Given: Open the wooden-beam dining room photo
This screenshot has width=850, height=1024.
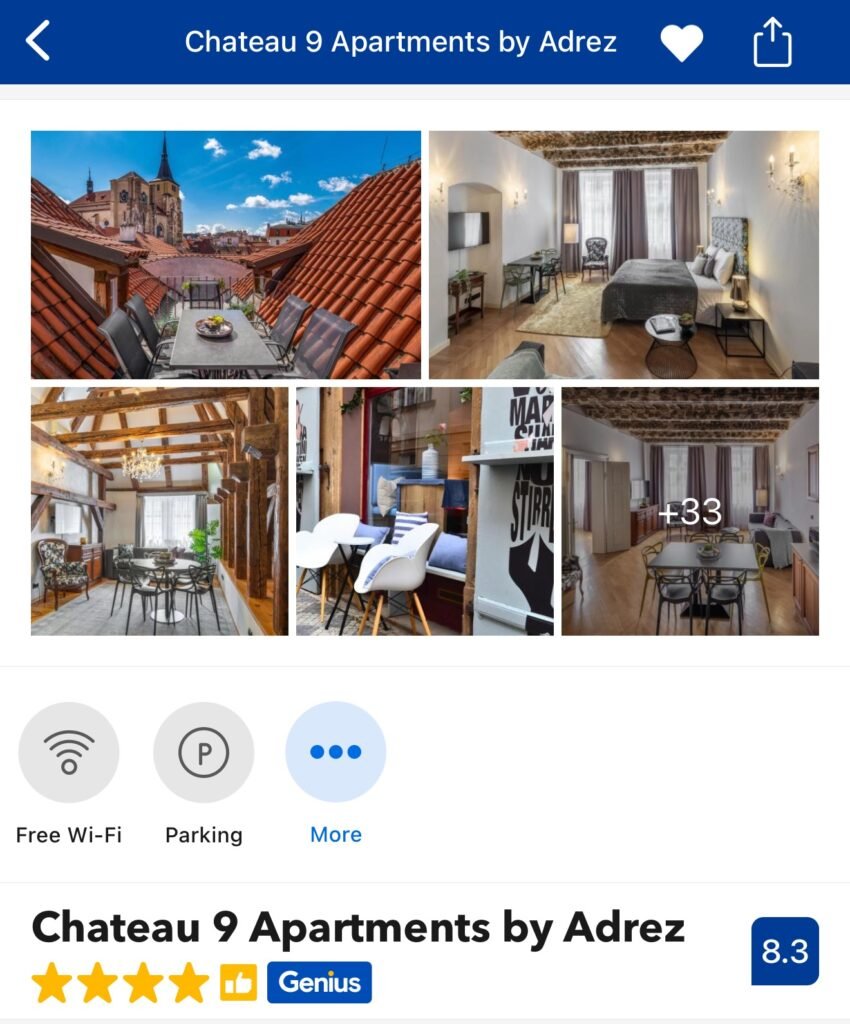Looking at the screenshot, I should 159,511.
